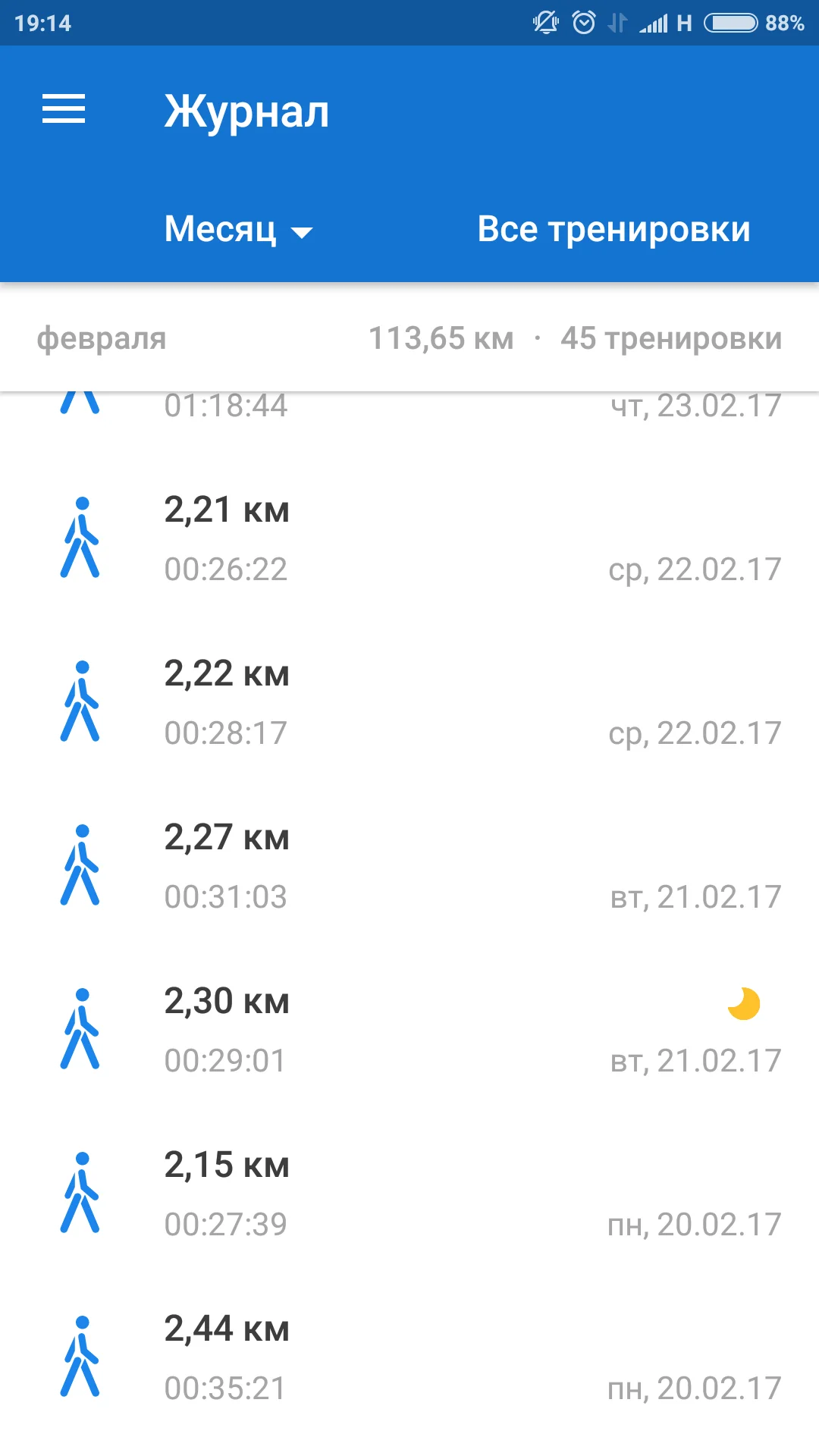View the 2,27 км walk on 21.02.17
The height and width of the screenshot is (1456, 819).
[409, 866]
